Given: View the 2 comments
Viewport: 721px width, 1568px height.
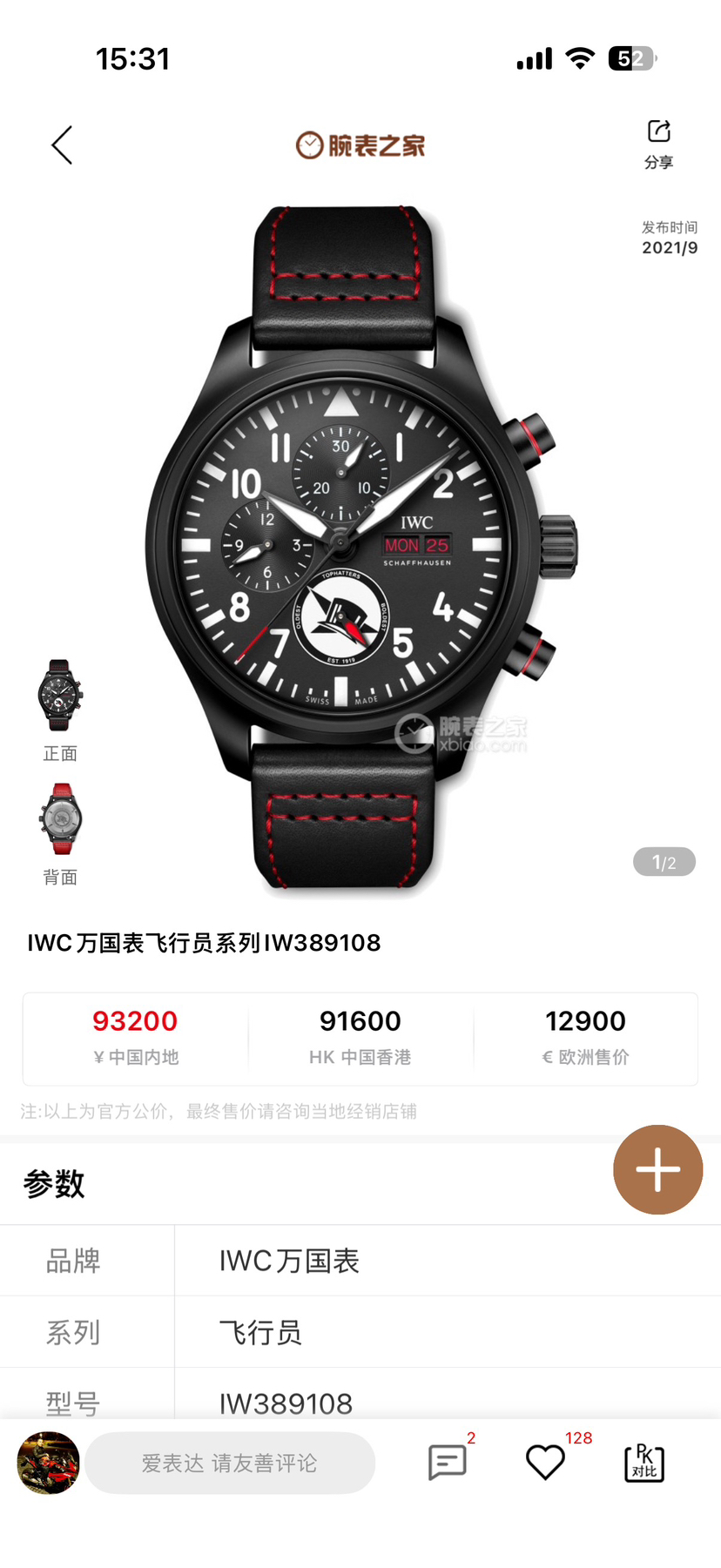Looking at the screenshot, I should point(448,1463).
